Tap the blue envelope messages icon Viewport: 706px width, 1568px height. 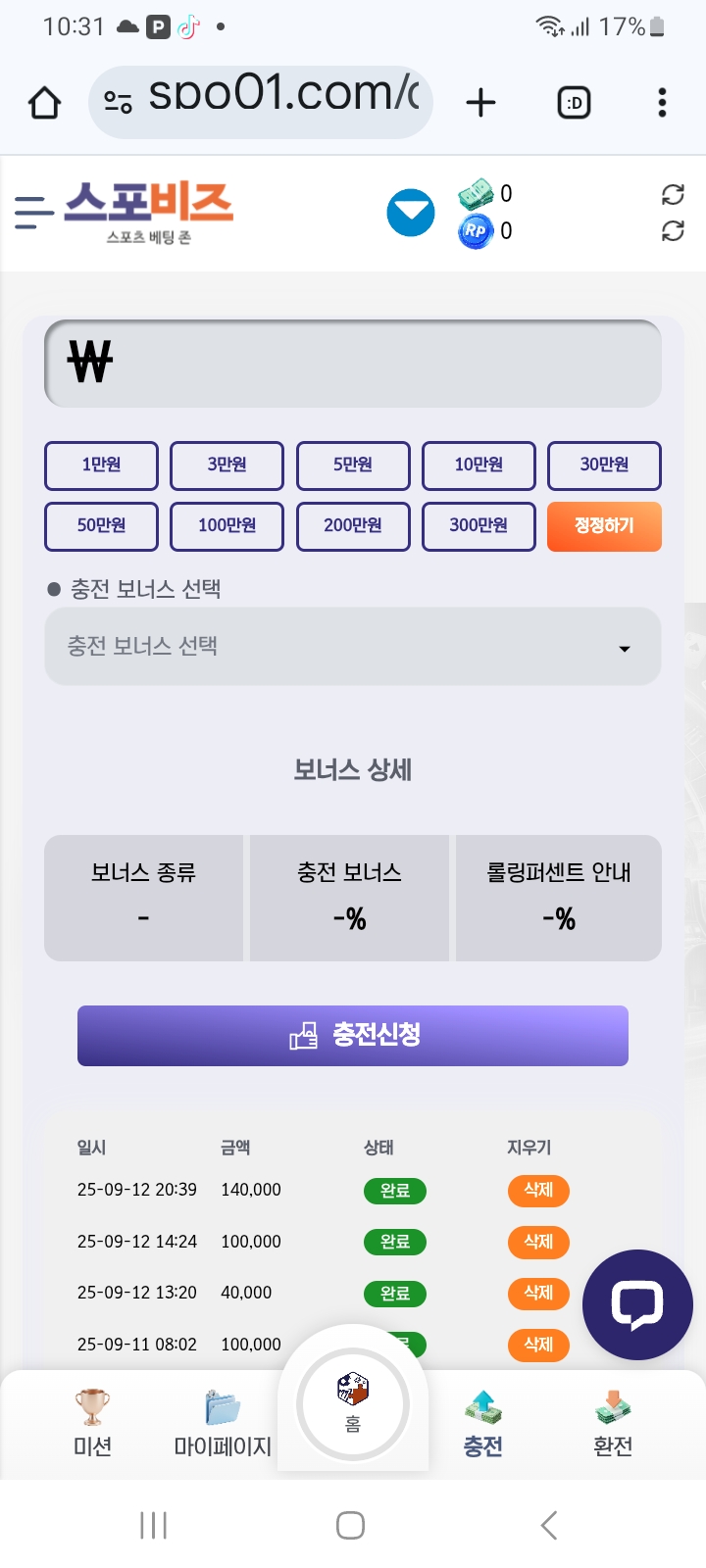coord(411,212)
